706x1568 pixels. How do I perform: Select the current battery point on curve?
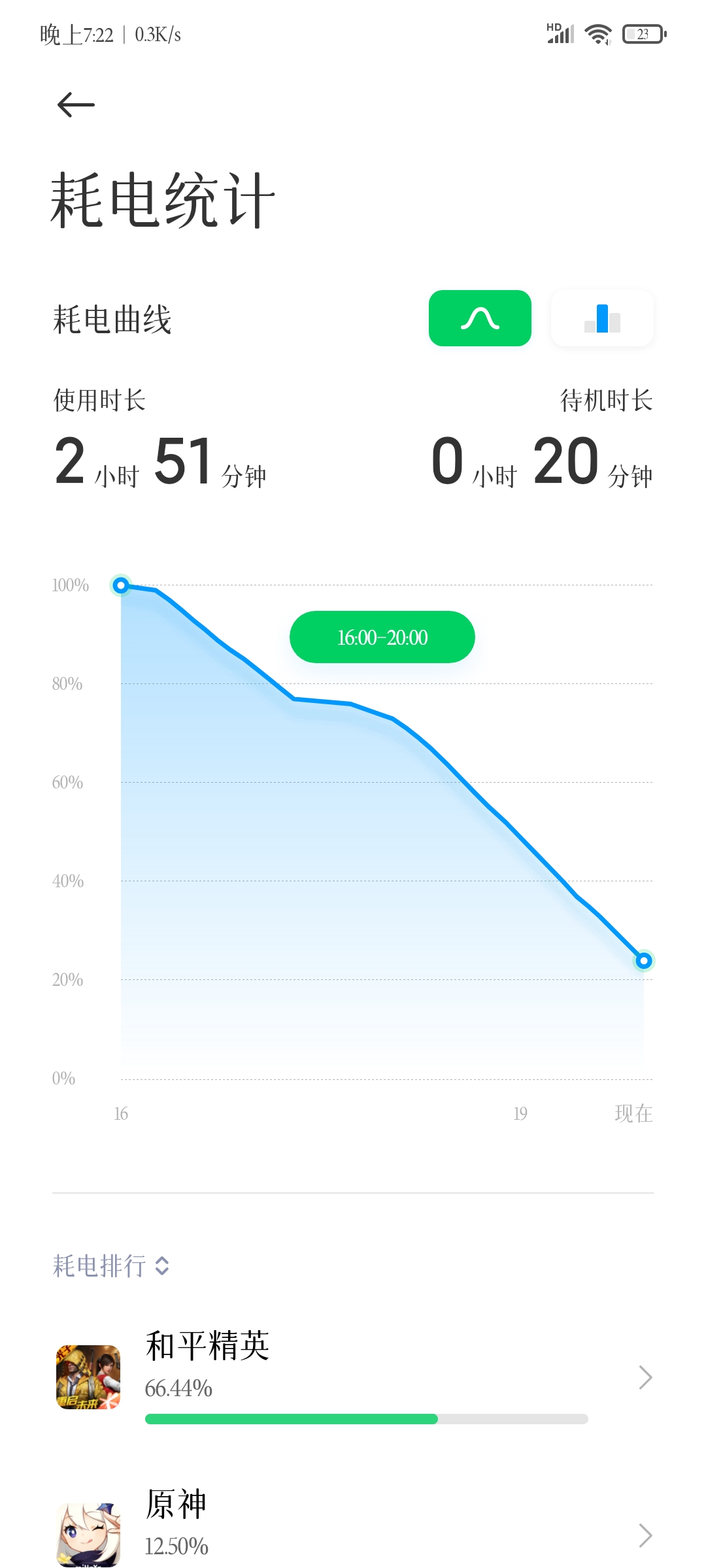pyautogui.click(x=644, y=960)
